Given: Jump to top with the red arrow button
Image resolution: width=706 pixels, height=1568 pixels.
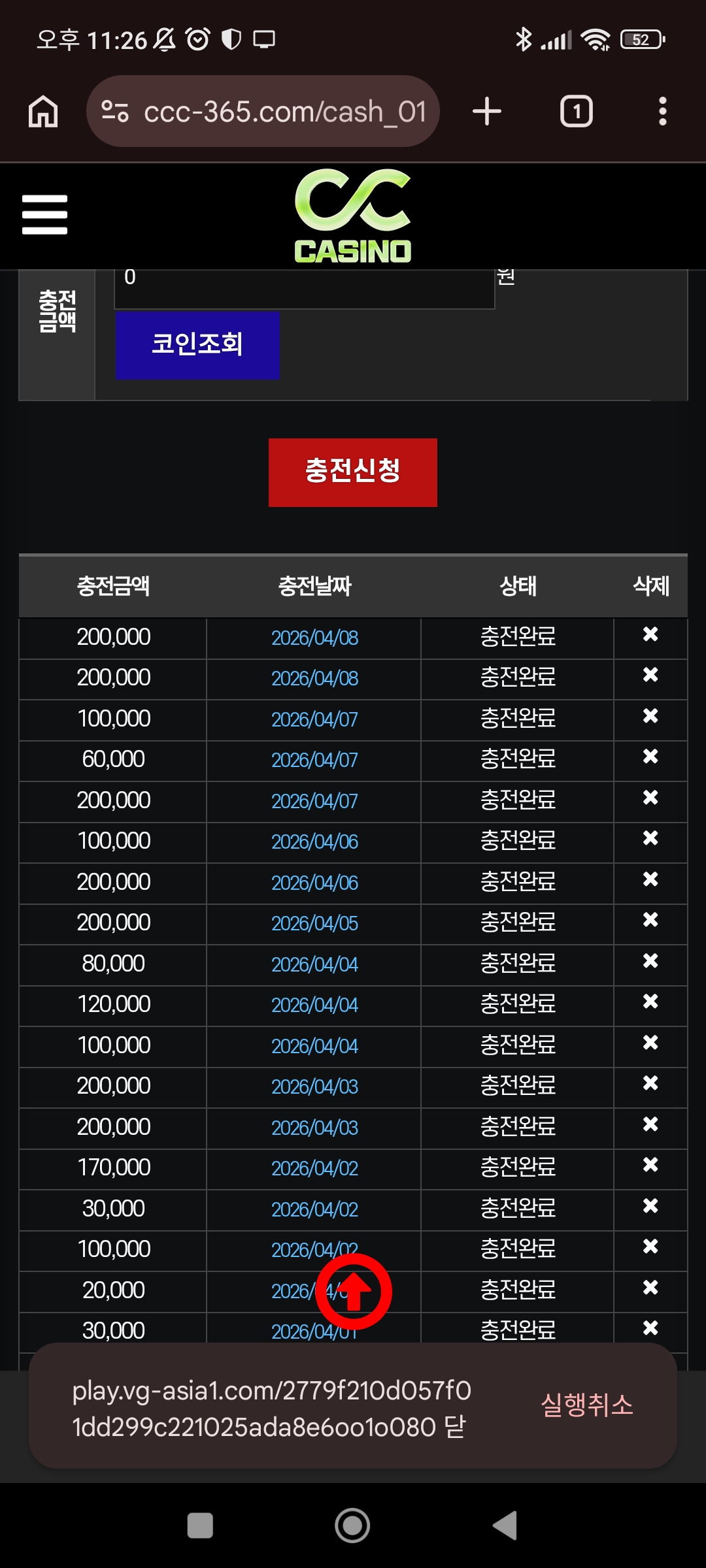Looking at the screenshot, I should (354, 1291).
